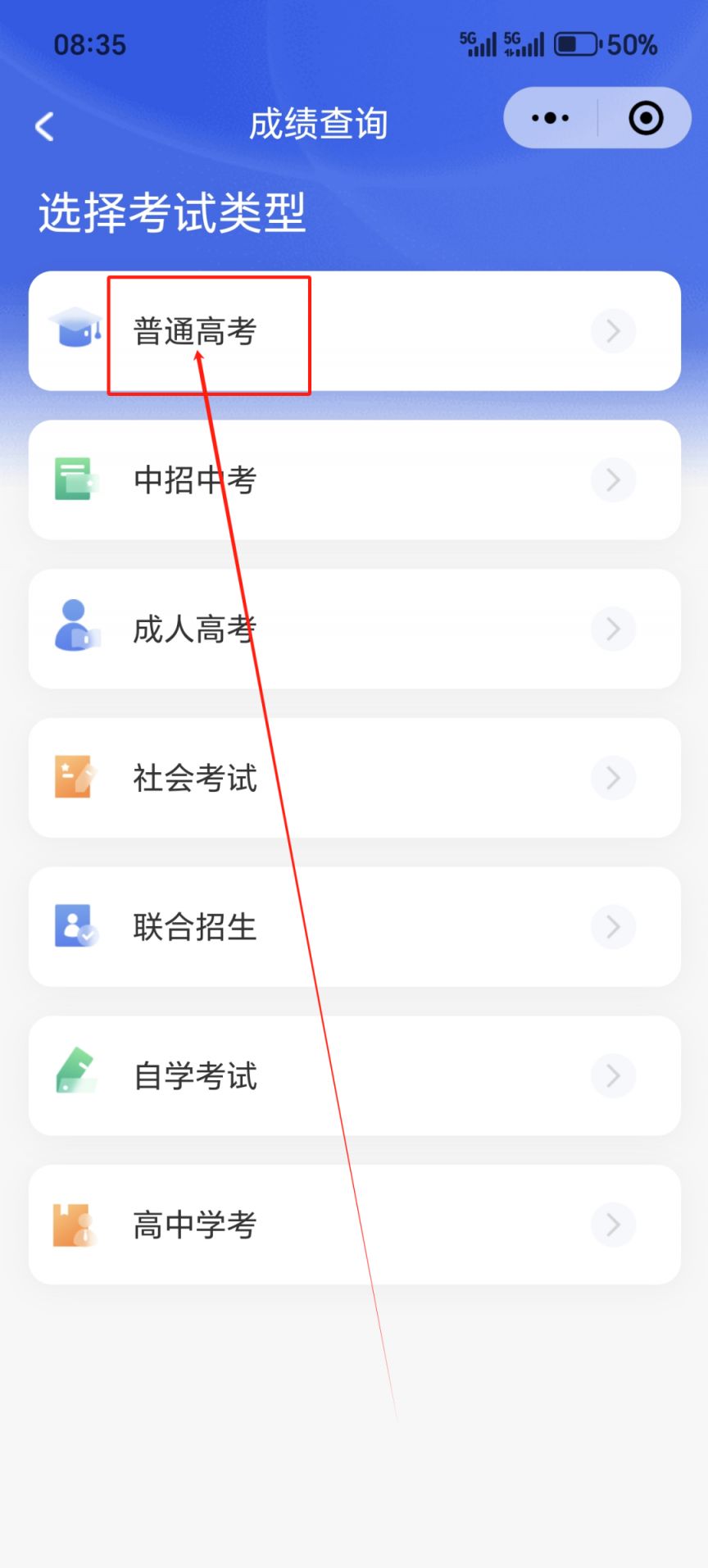Viewport: 708px width, 1568px height.
Task: Go back from 成绩查询 page
Action: click(45, 126)
